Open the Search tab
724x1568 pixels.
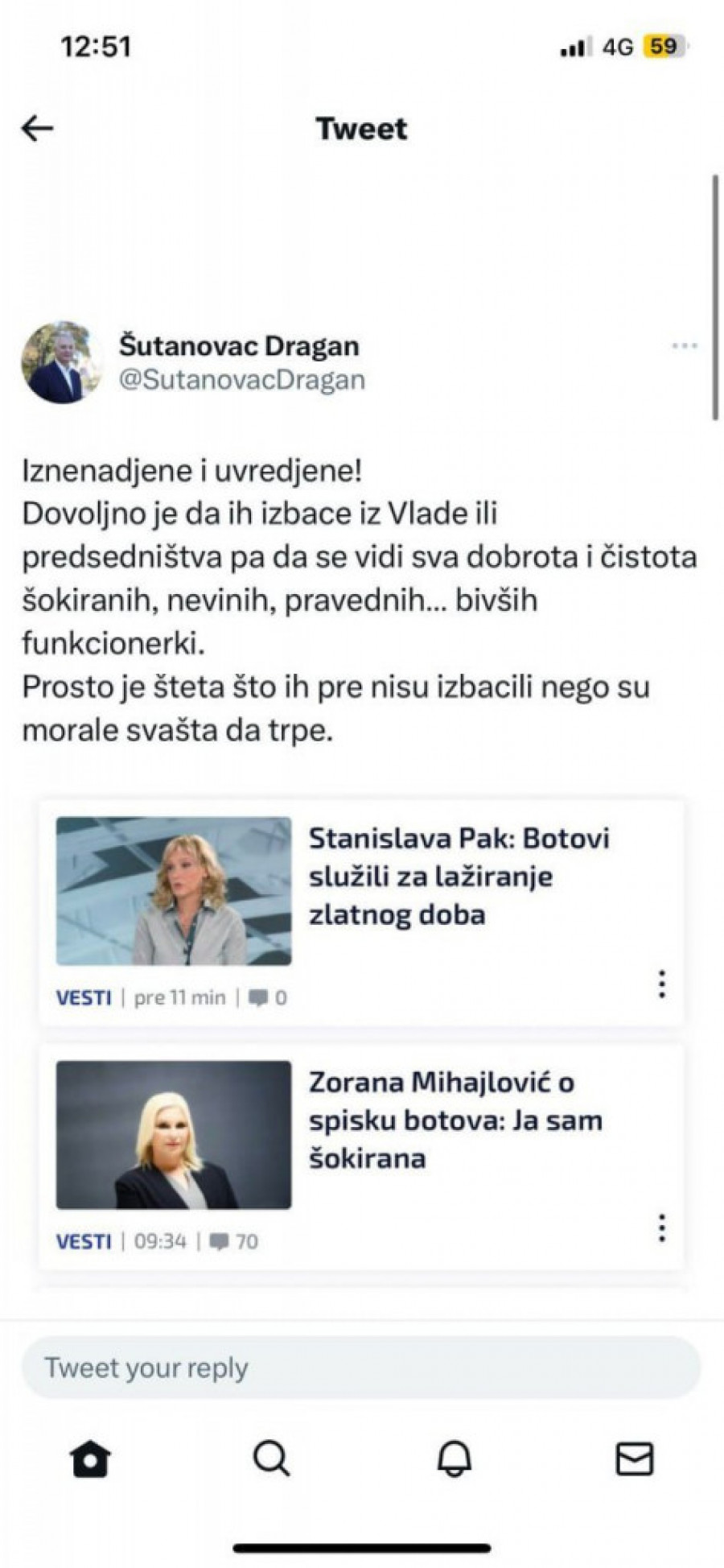pyautogui.click(x=271, y=1458)
